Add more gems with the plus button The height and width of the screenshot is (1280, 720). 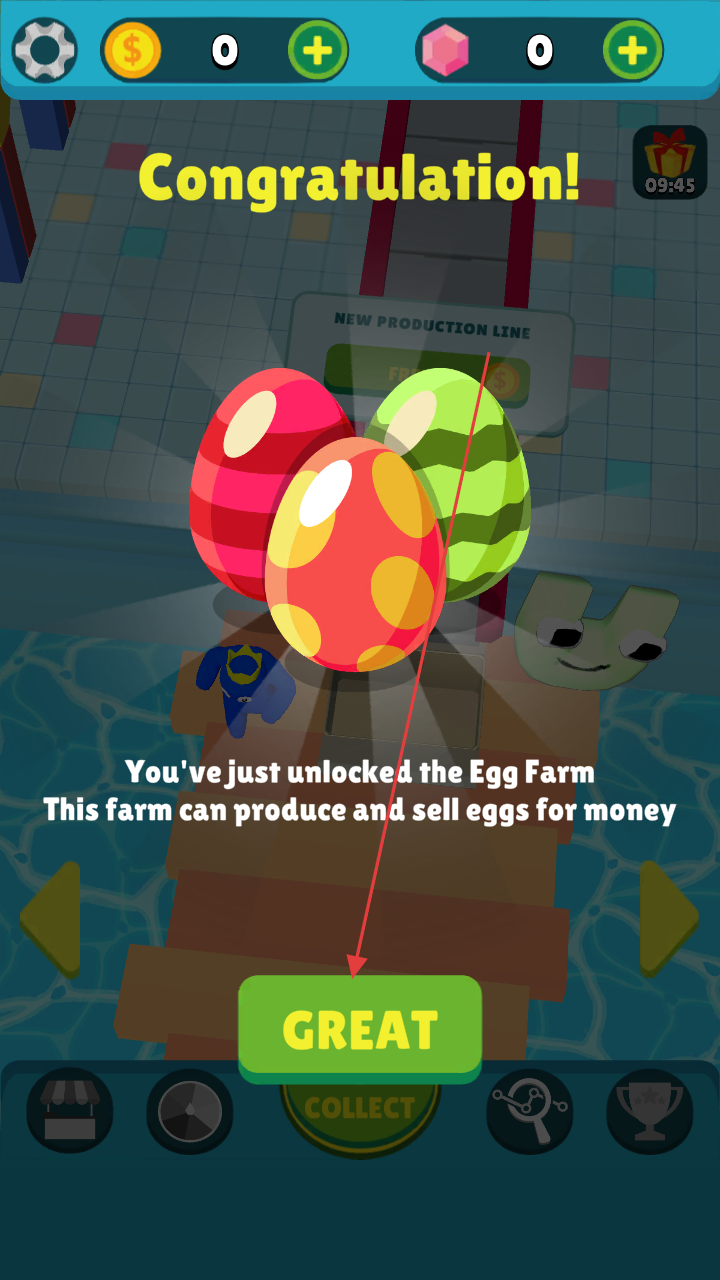tap(632, 49)
